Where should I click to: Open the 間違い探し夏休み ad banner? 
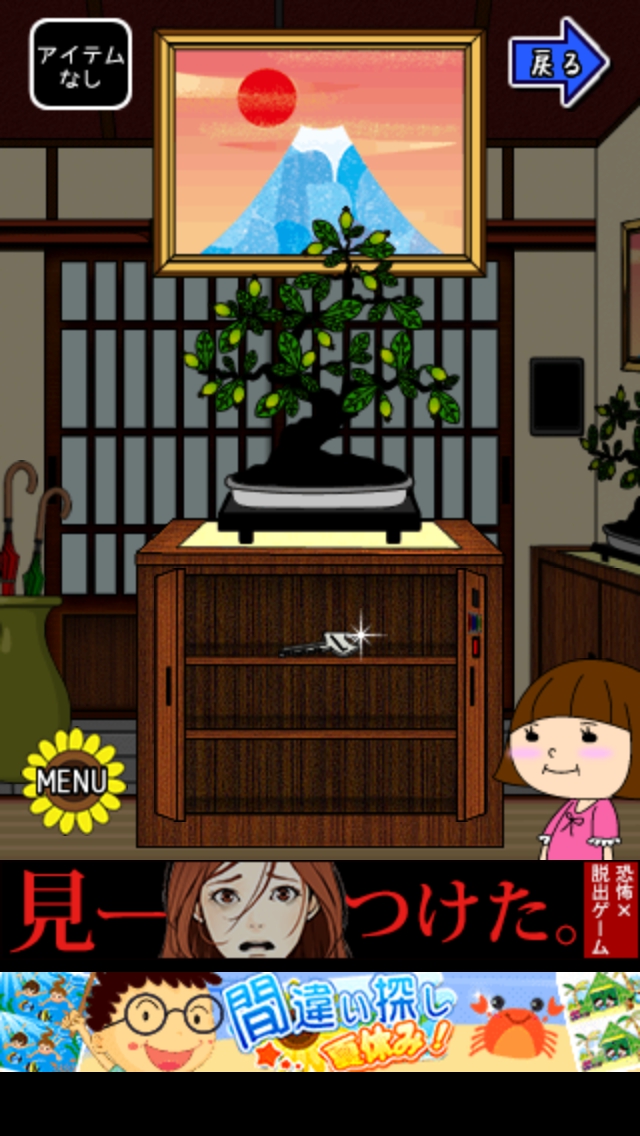point(319,1022)
